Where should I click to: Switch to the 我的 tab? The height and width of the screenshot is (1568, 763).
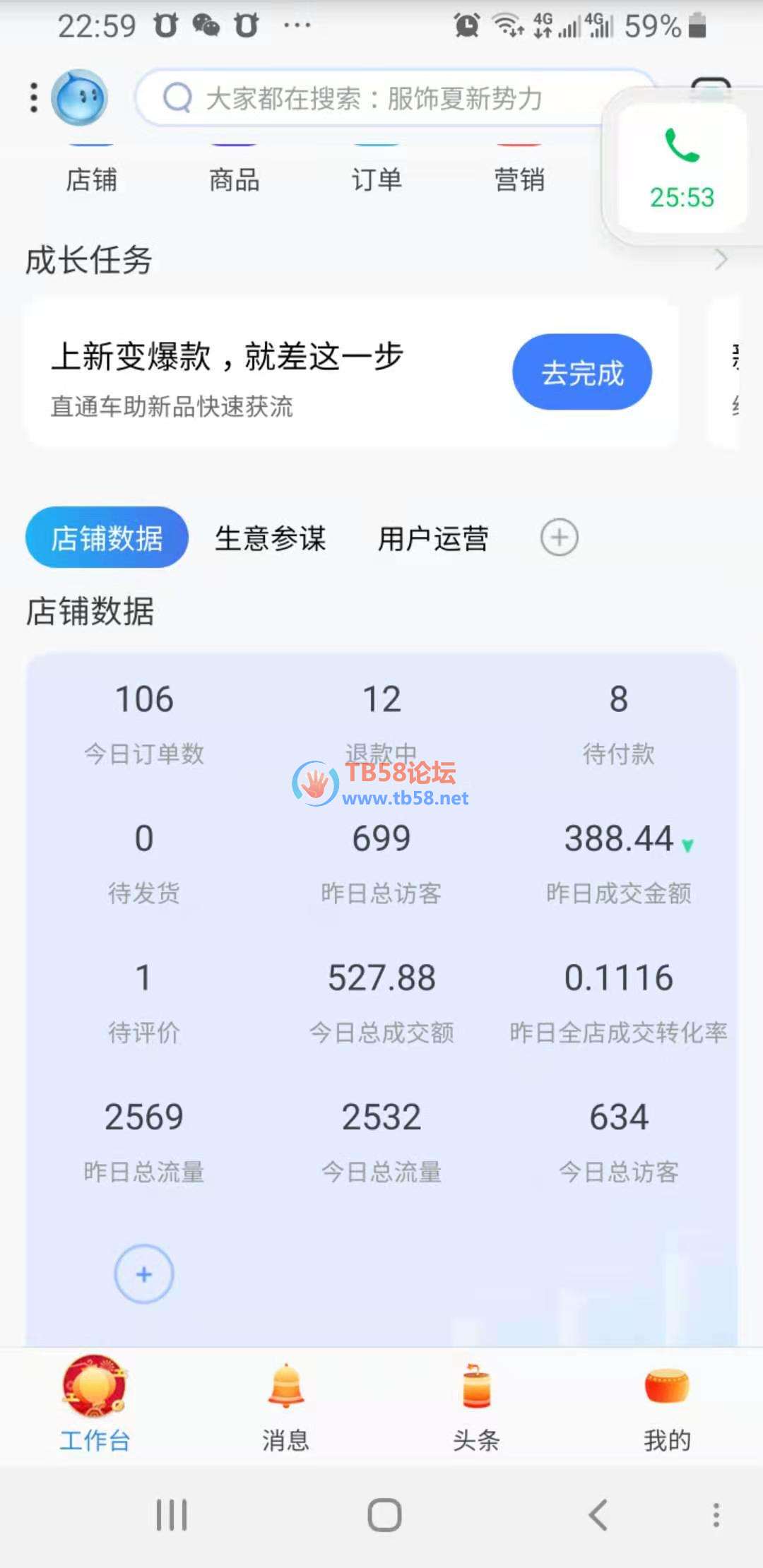[667, 1406]
